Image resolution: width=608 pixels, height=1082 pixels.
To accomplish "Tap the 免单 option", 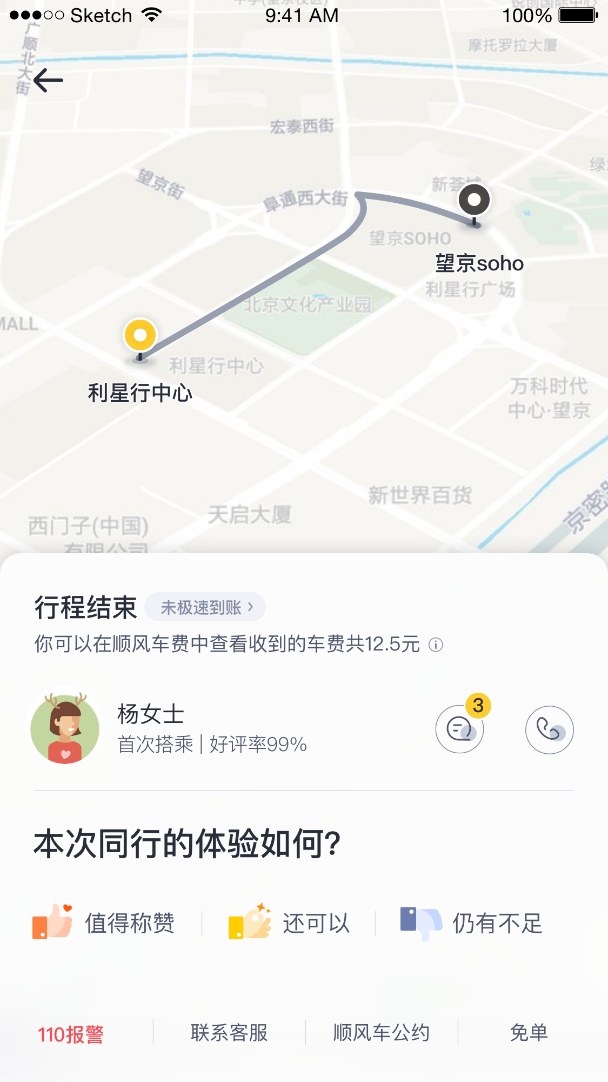I will pyautogui.click(x=529, y=1032).
